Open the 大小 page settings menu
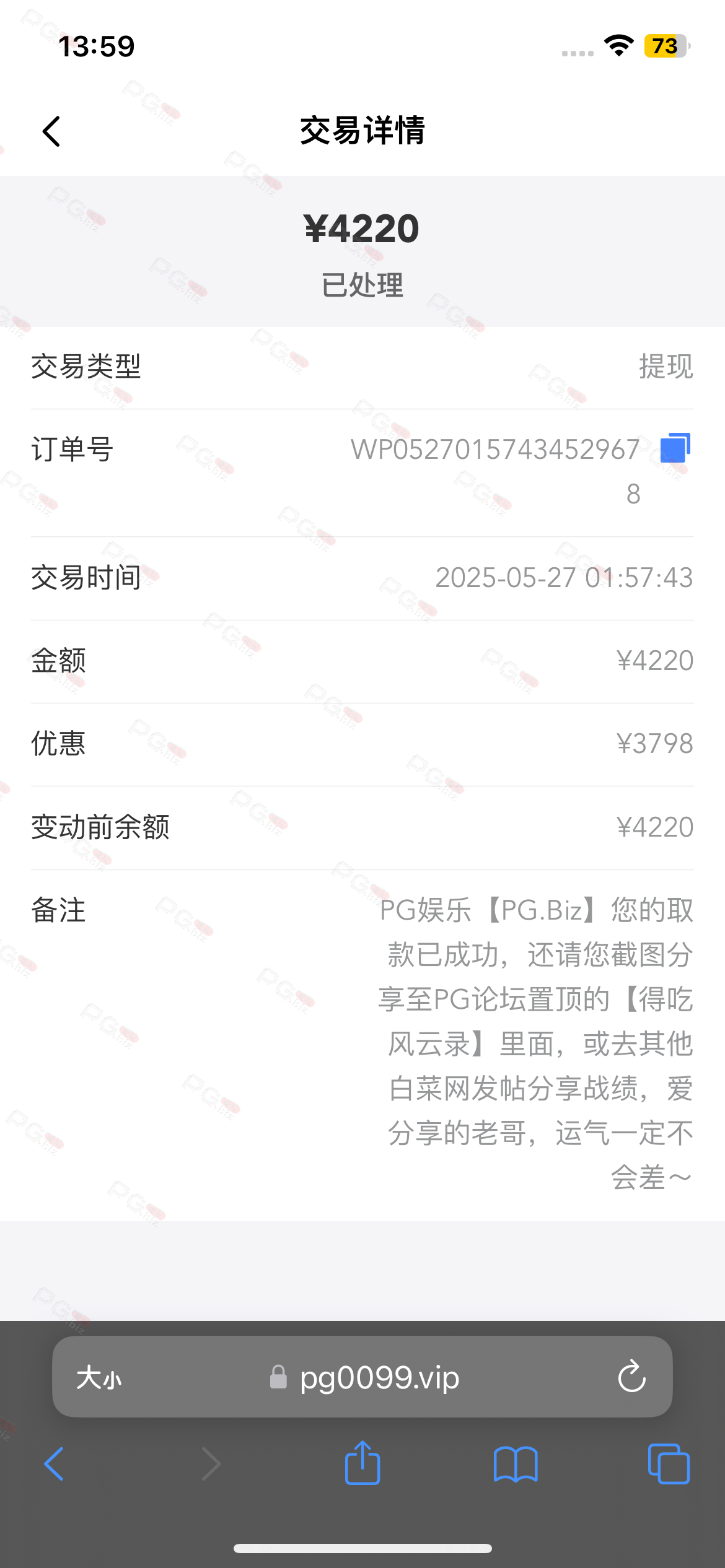725x1568 pixels. [99, 1379]
